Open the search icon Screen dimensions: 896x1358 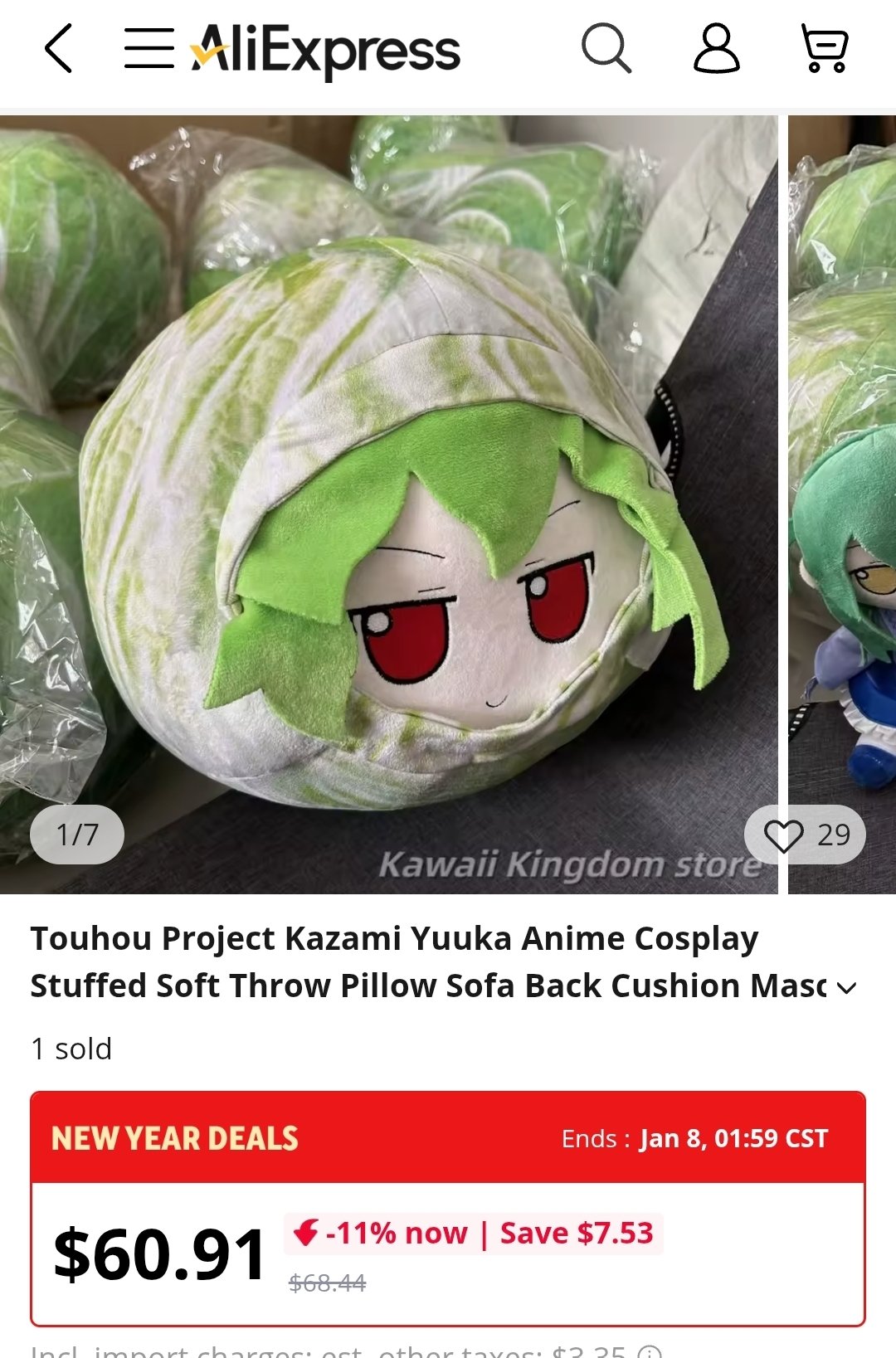coord(606,49)
